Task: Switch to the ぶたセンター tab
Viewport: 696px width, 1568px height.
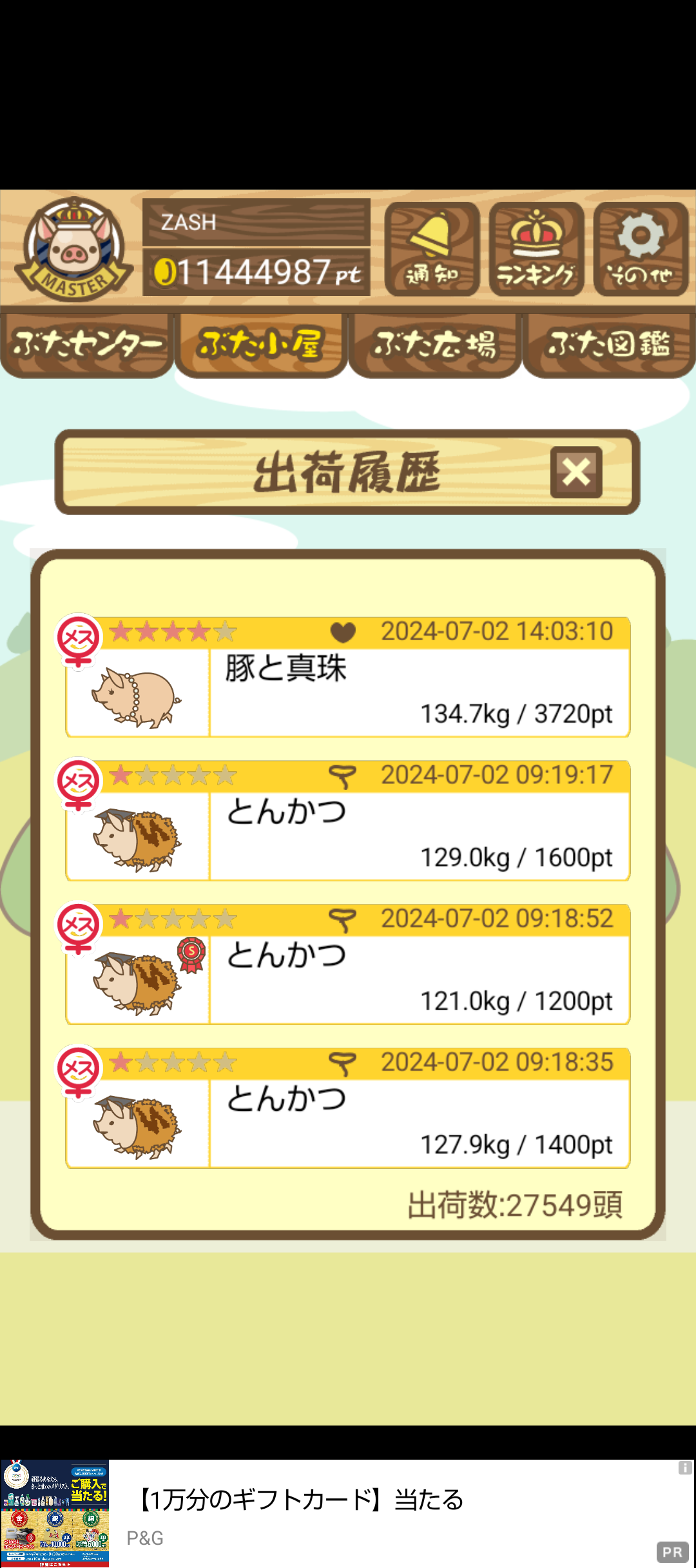Action: [87, 344]
